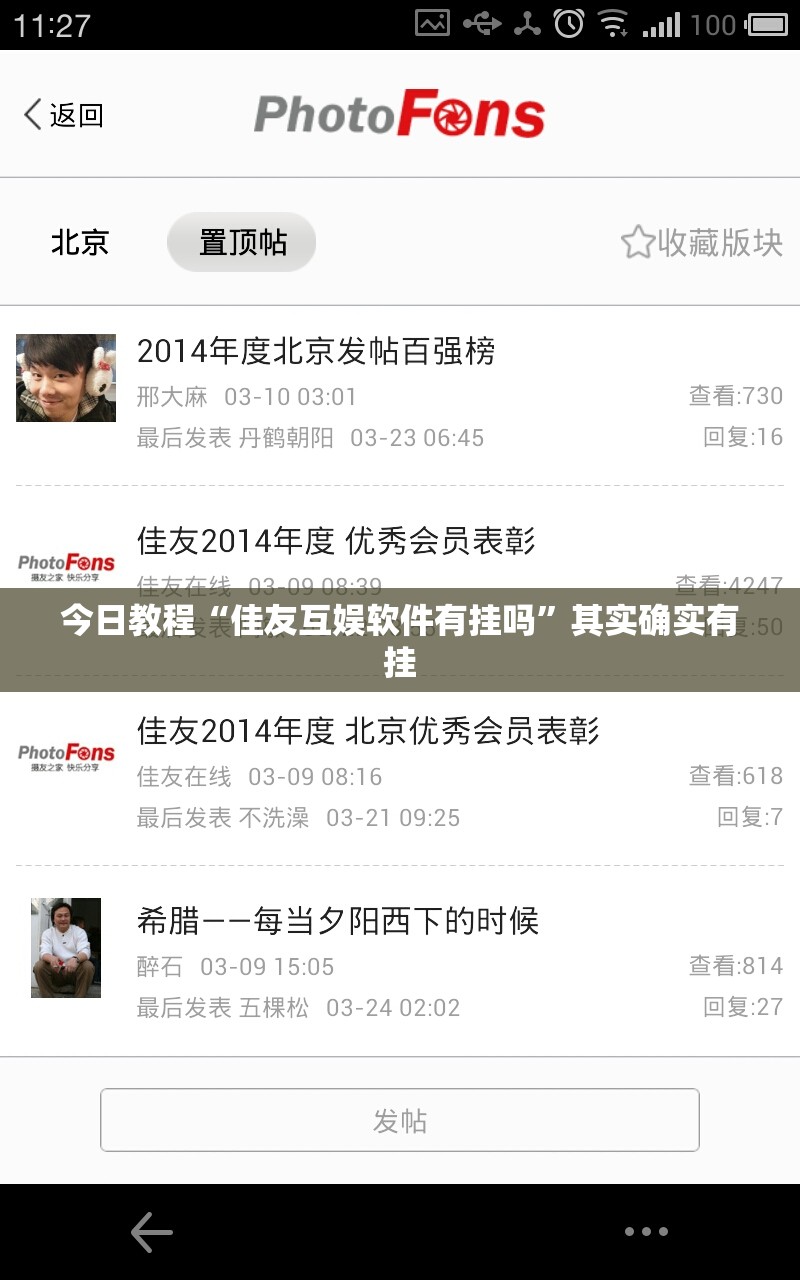Open the 2014年度北京发帖百强榜 post
The height and width of the screenshot is (1280, 800).
coord(400,395)
